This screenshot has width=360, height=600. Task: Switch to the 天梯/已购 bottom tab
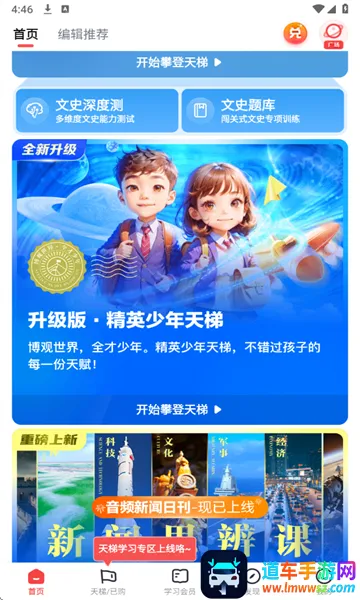108,581
